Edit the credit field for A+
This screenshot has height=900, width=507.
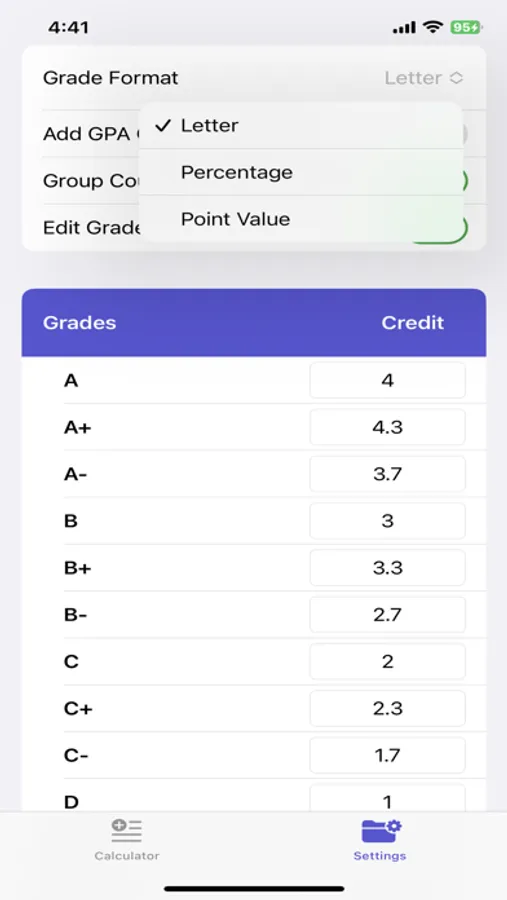pos(388,427)
